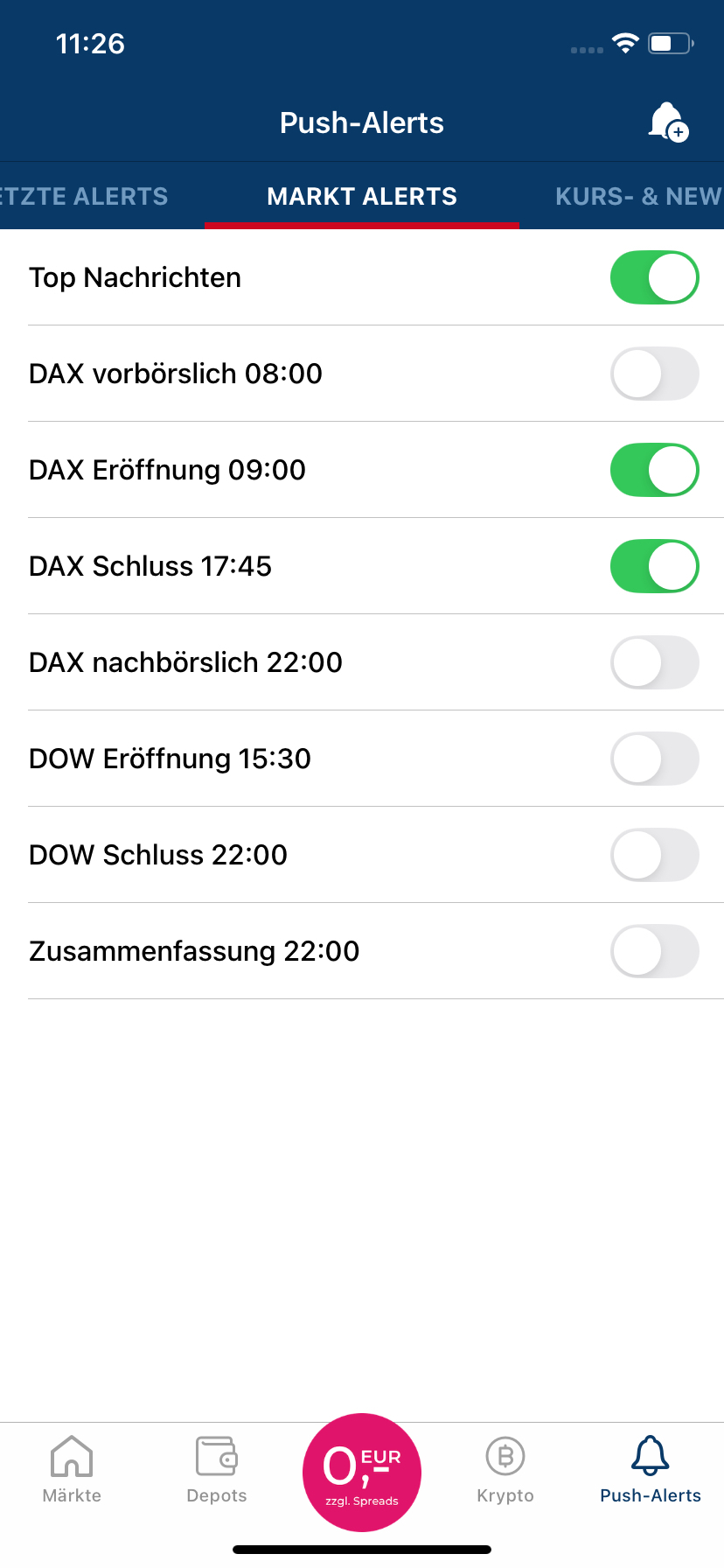
Task: Tap the 0,- EUR center button
Action: coord(362,1472)
